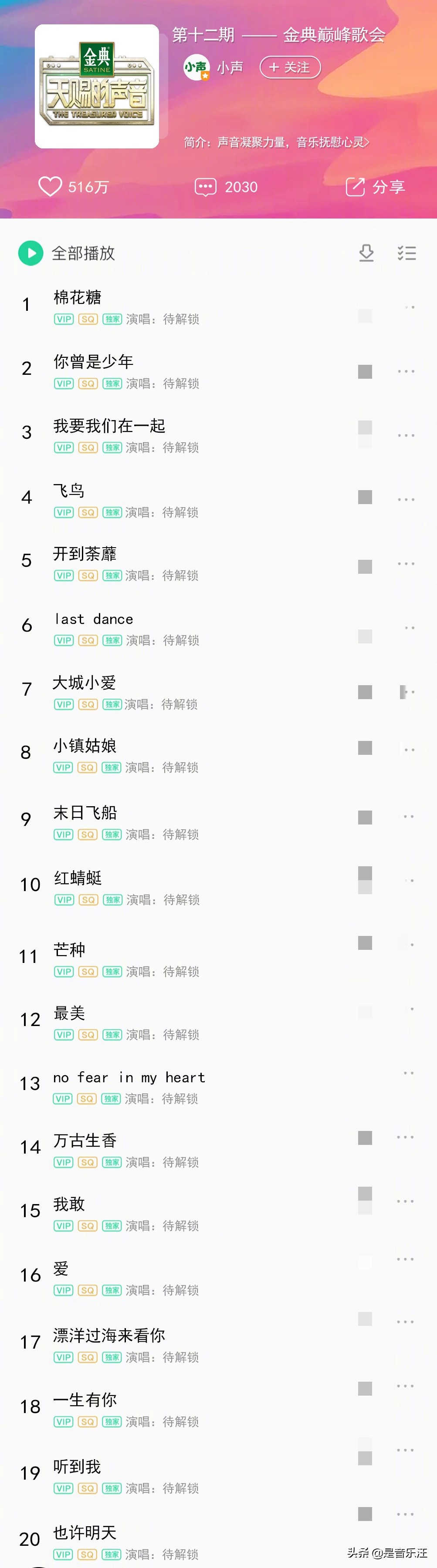Choose song number 10, 红蜻蜓

[x=78, y=878]
